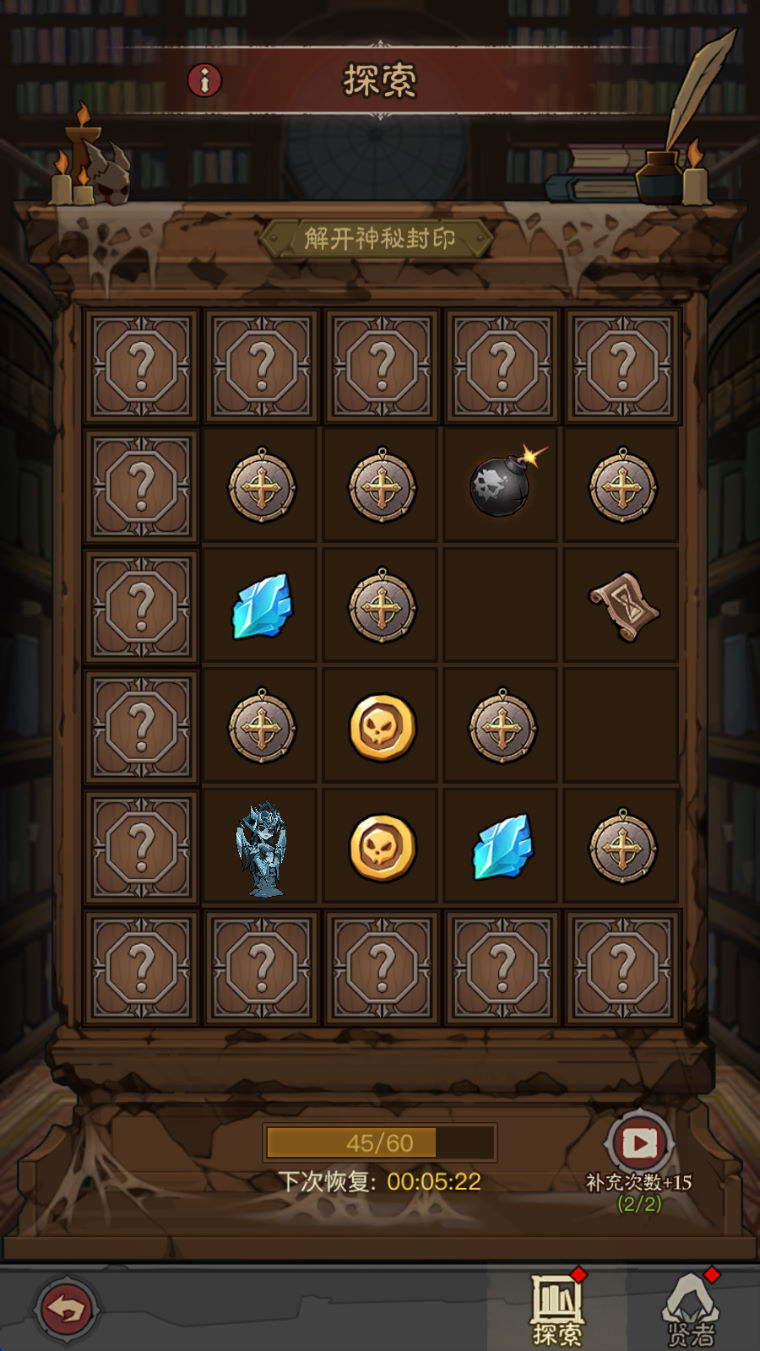760x1351 pixels.
Task: Open the info icon beside 探索 title
Action: [205, 80]
